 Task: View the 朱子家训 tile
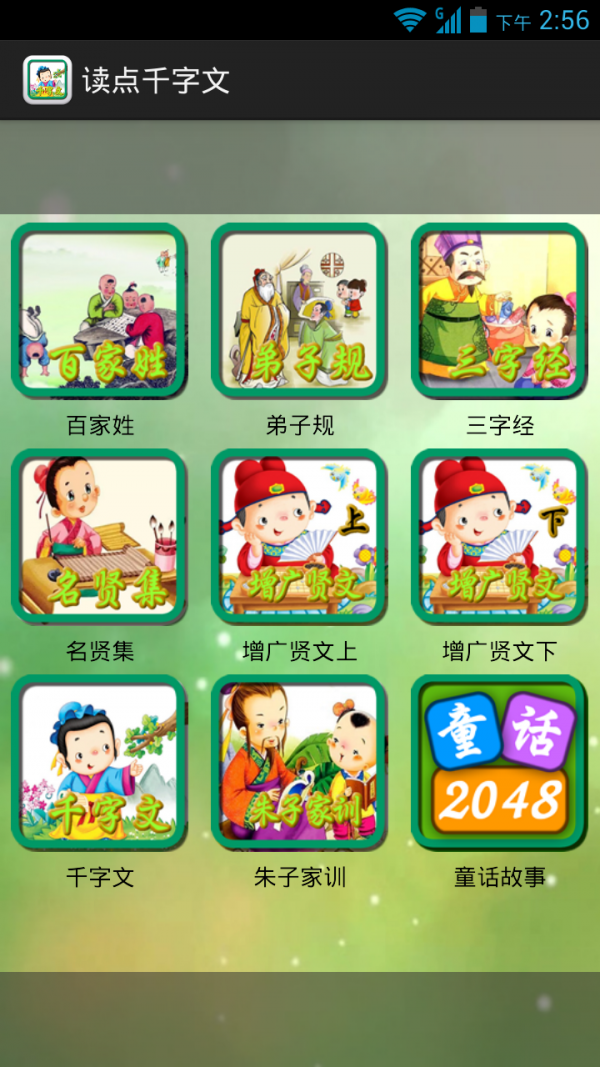(x=299, y=762)
